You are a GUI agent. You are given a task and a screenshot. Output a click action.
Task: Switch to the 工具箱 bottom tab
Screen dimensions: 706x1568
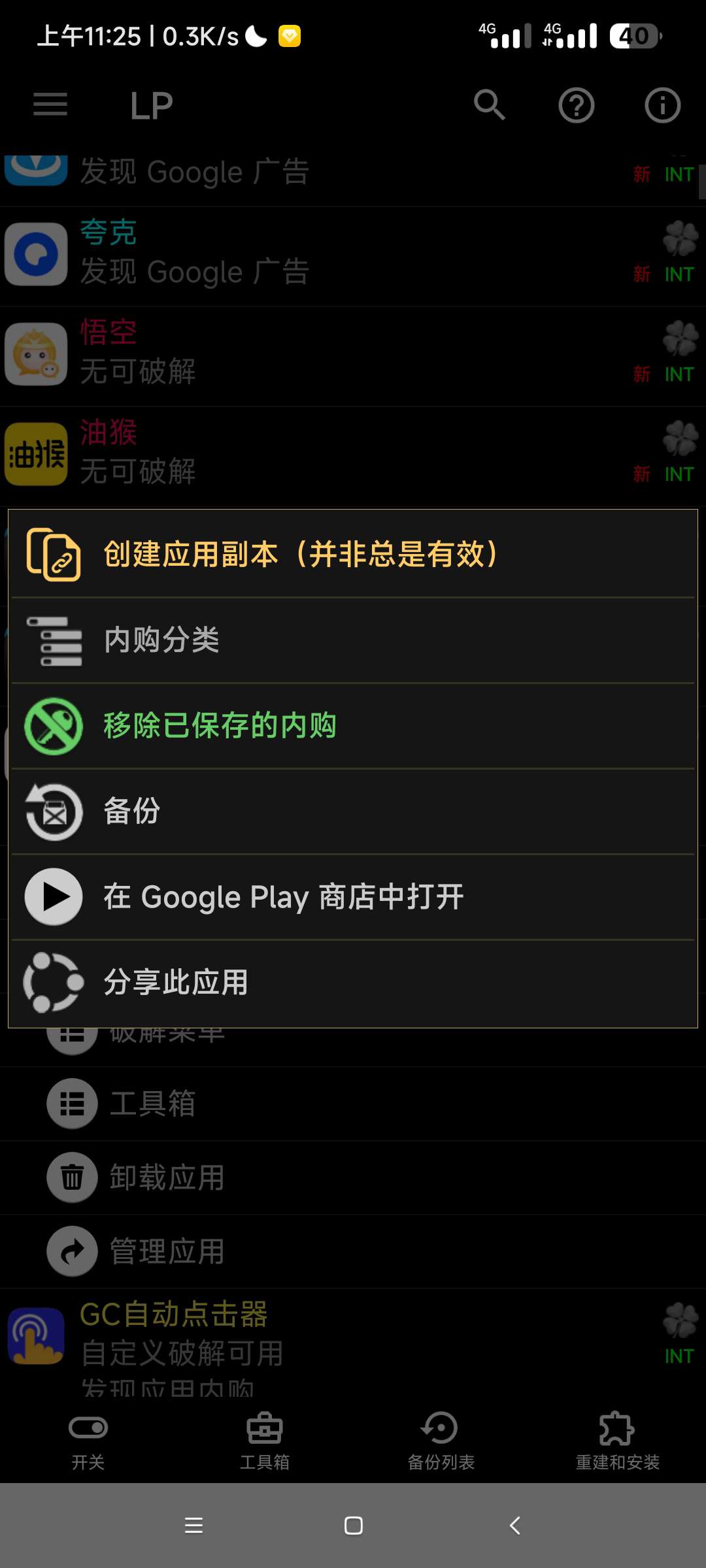click(265, 1441)
